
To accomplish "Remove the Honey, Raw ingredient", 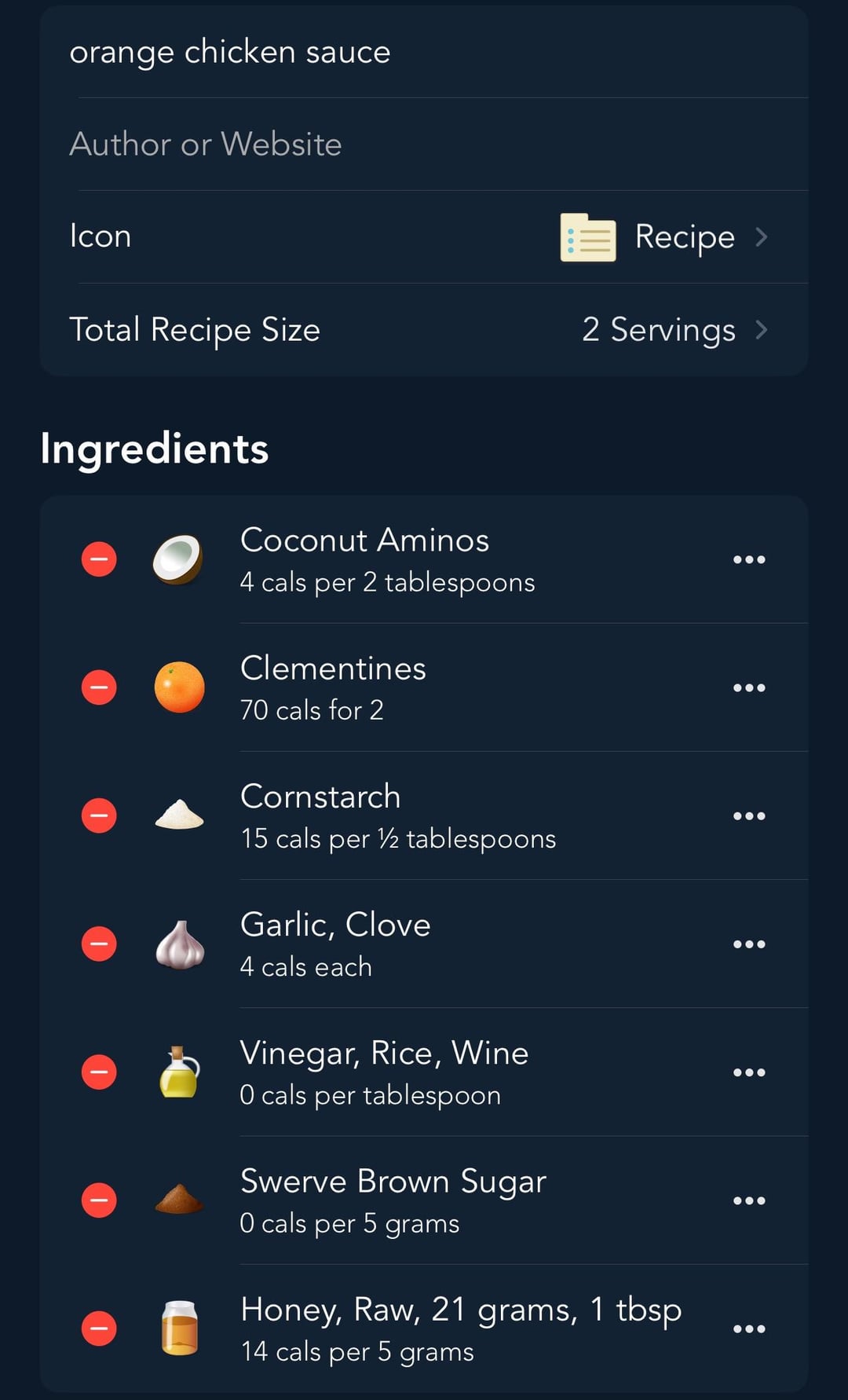I will [x=99, y=1329].
